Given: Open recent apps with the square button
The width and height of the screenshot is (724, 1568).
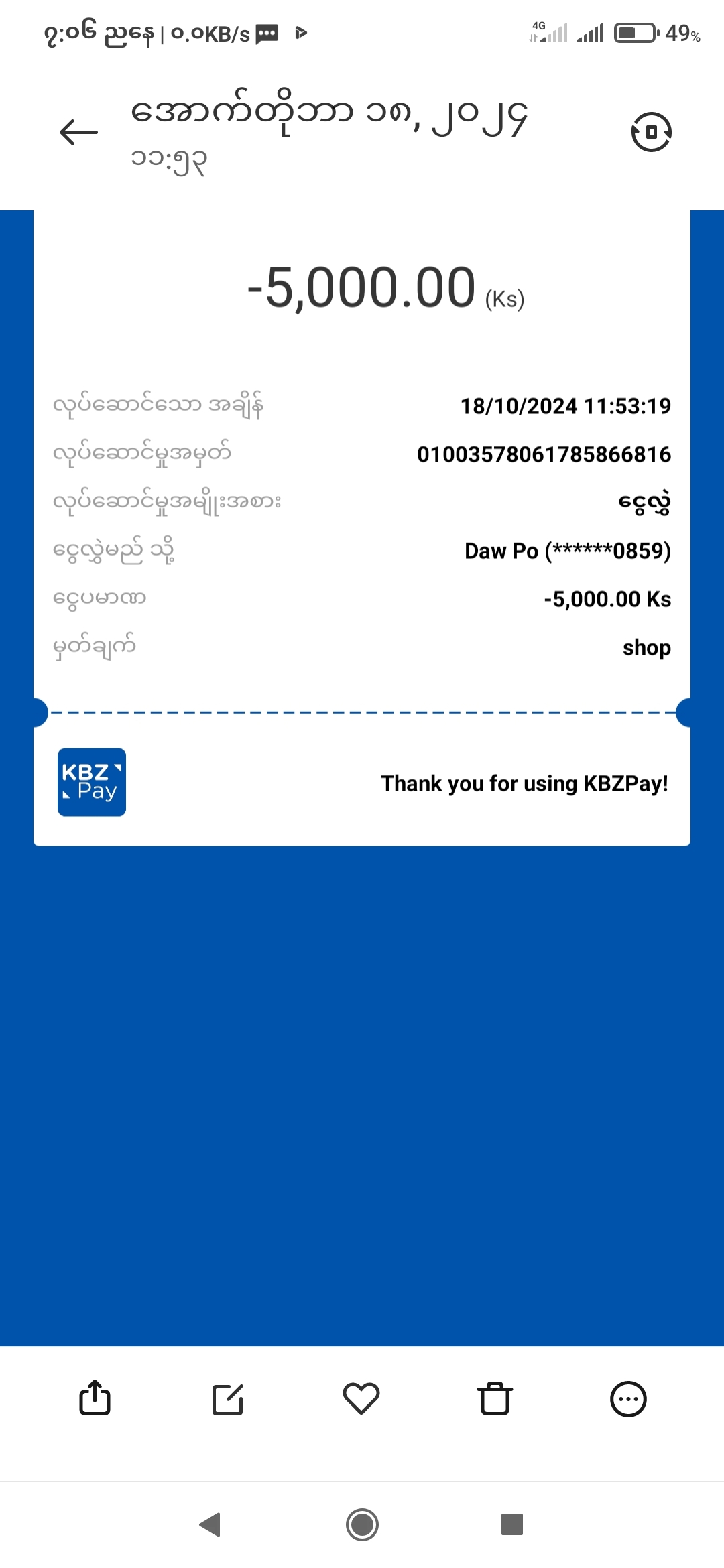Looking at the screenshot, I should pos(512,1524).
